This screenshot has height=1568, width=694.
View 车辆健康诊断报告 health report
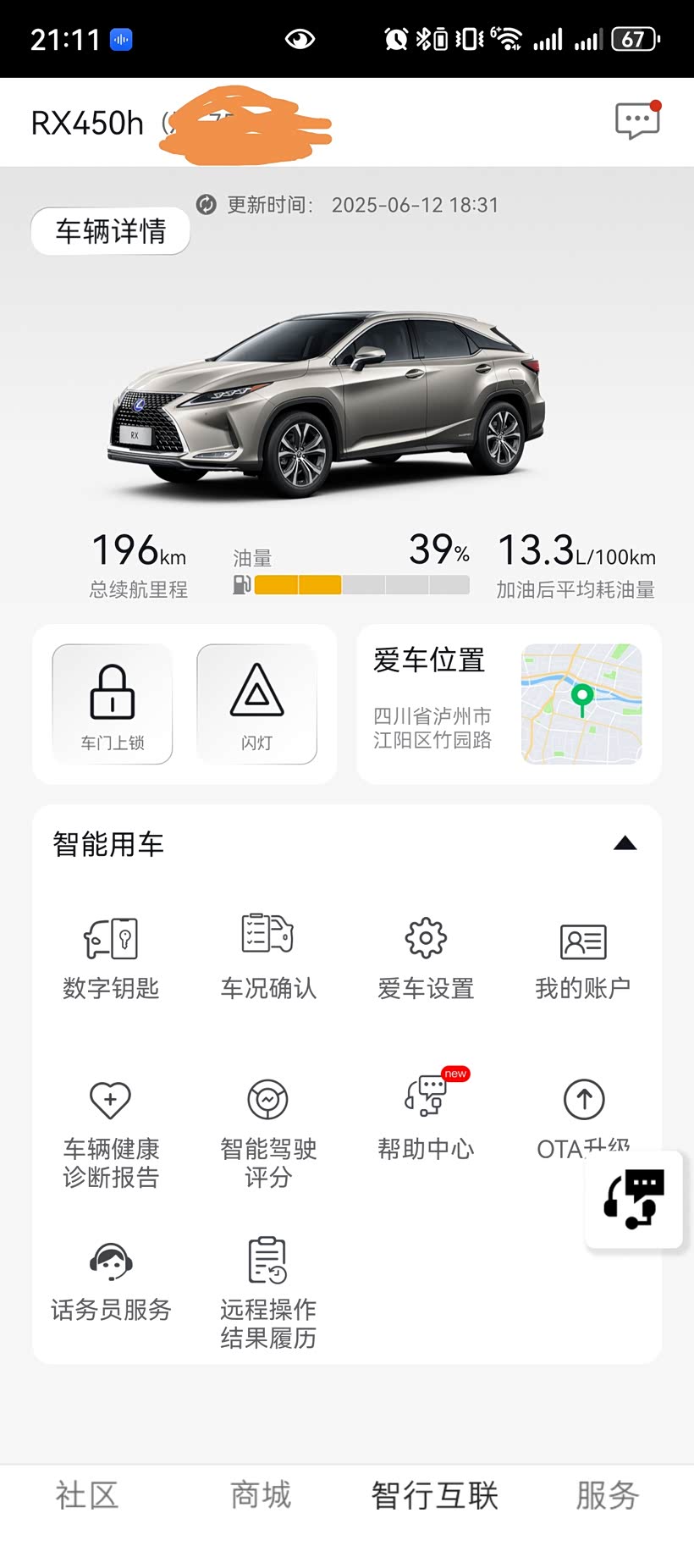point(111,1133)
